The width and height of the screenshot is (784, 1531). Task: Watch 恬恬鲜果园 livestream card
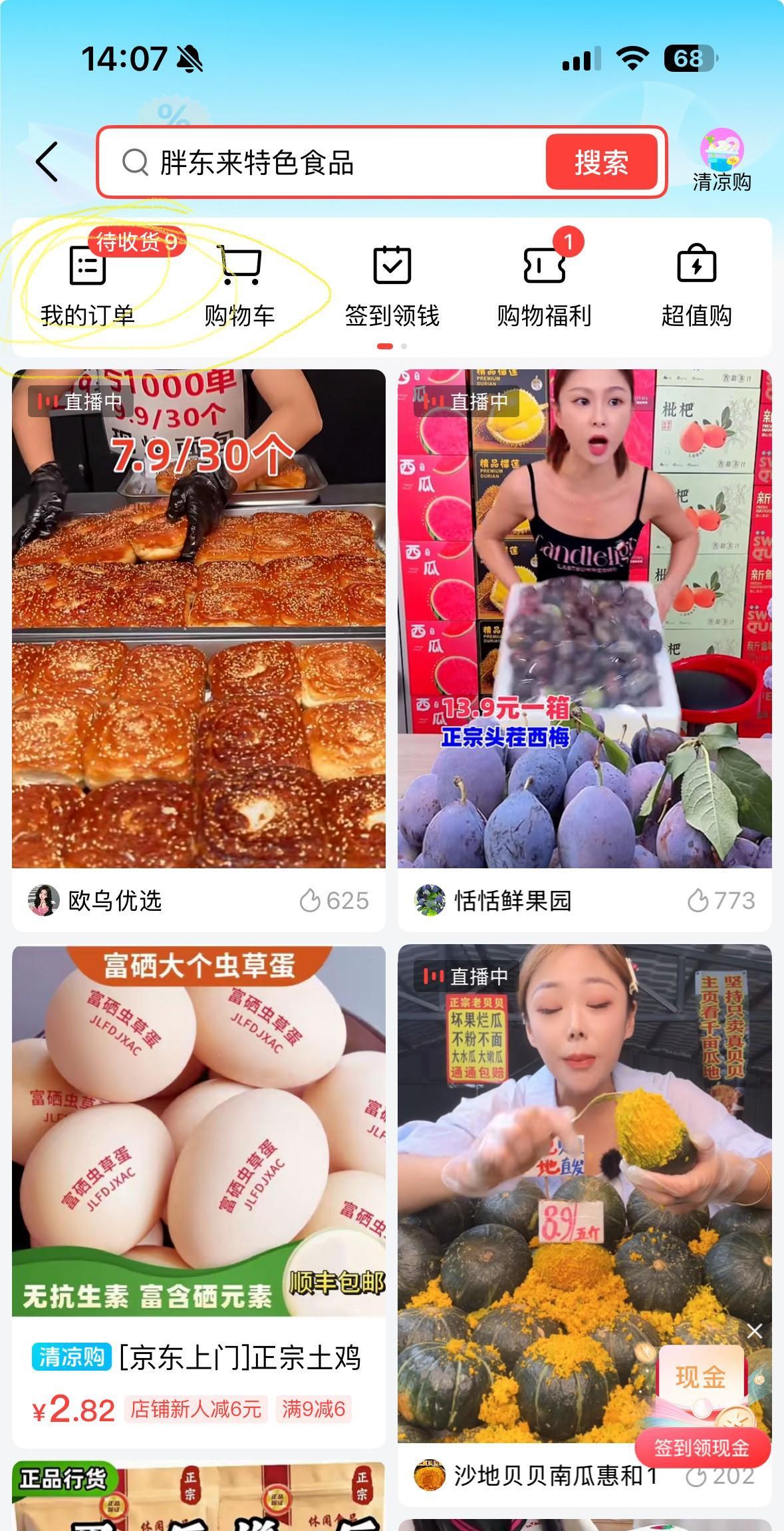coord(585,619)
